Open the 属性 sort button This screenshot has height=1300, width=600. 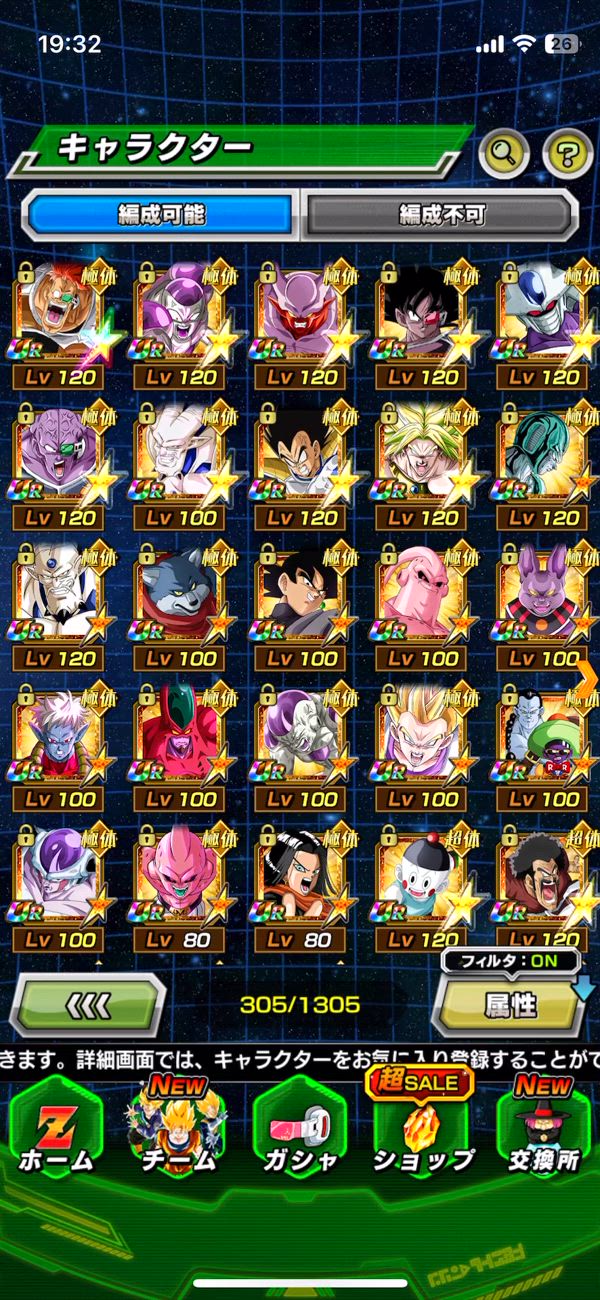click(511, 1006)
